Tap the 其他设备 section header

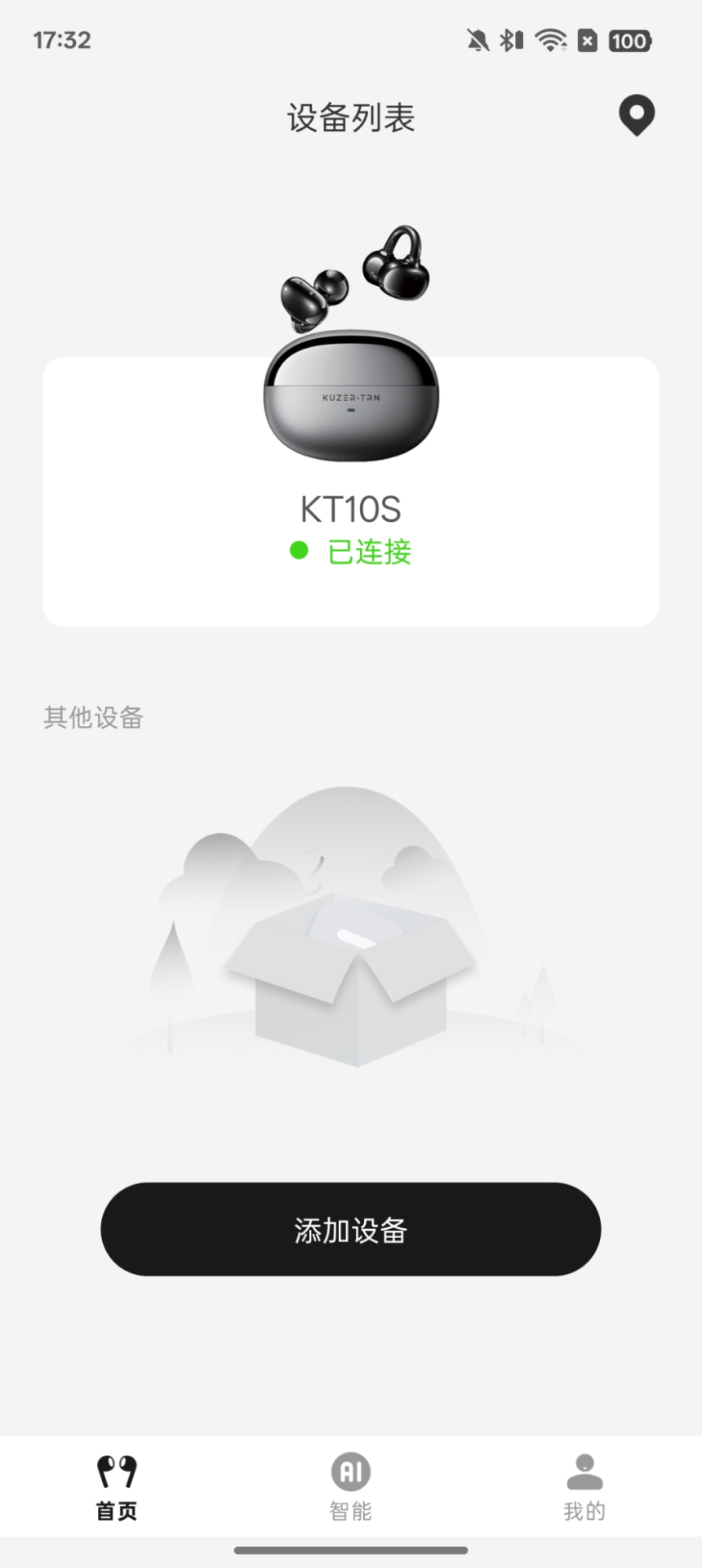pyautogui.click(x=94, y=719)
